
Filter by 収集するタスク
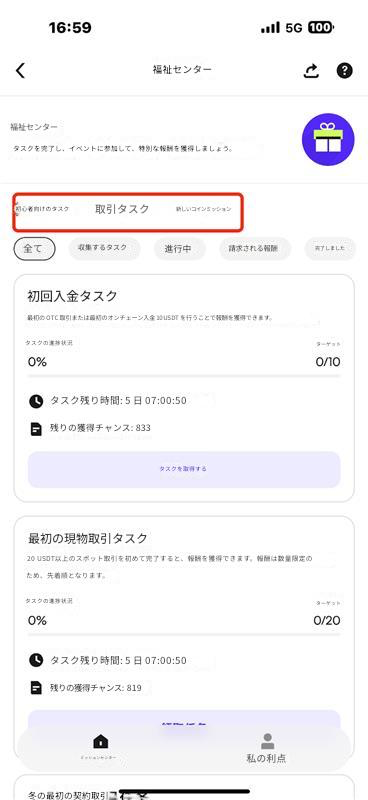104,248
